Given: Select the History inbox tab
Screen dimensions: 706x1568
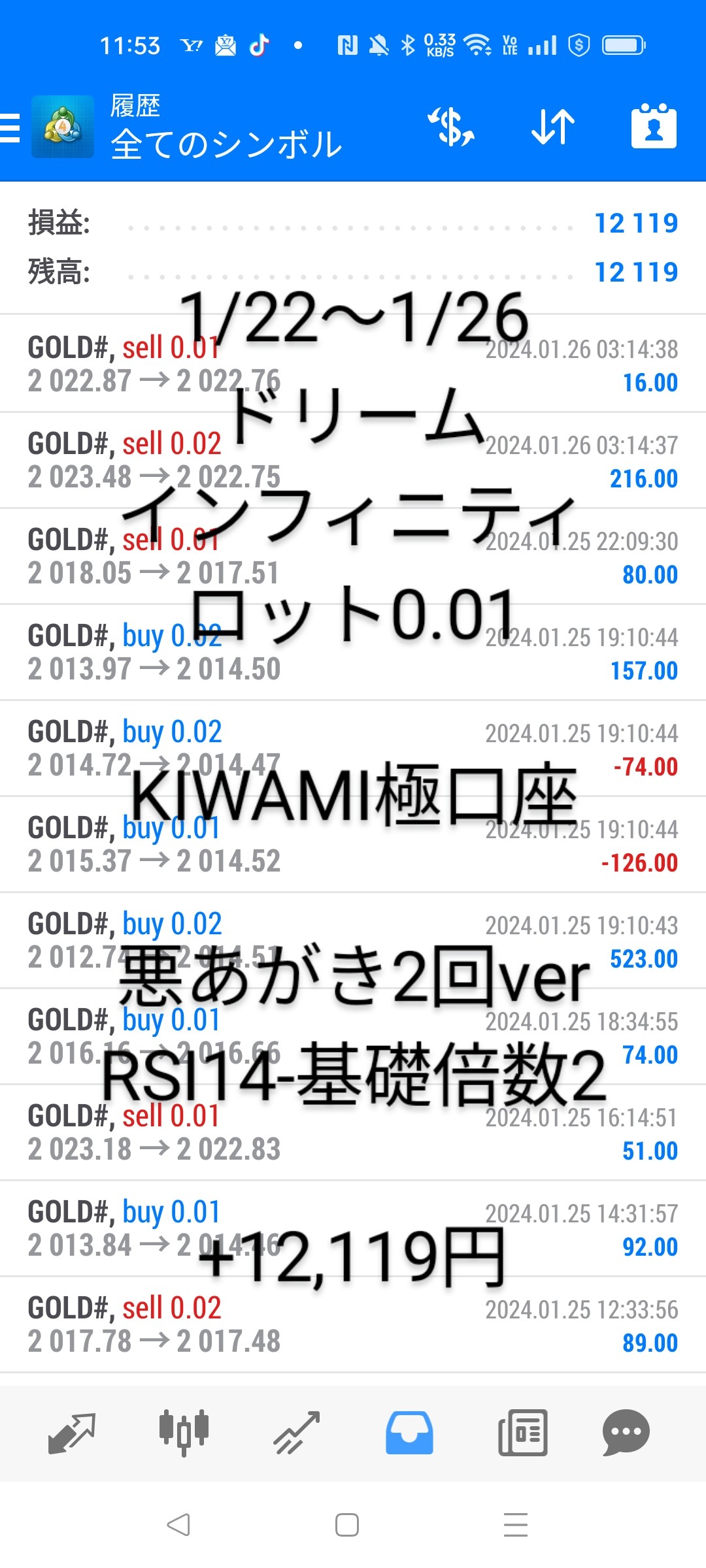Looking at the screenshot, I should pos(409,1432).
